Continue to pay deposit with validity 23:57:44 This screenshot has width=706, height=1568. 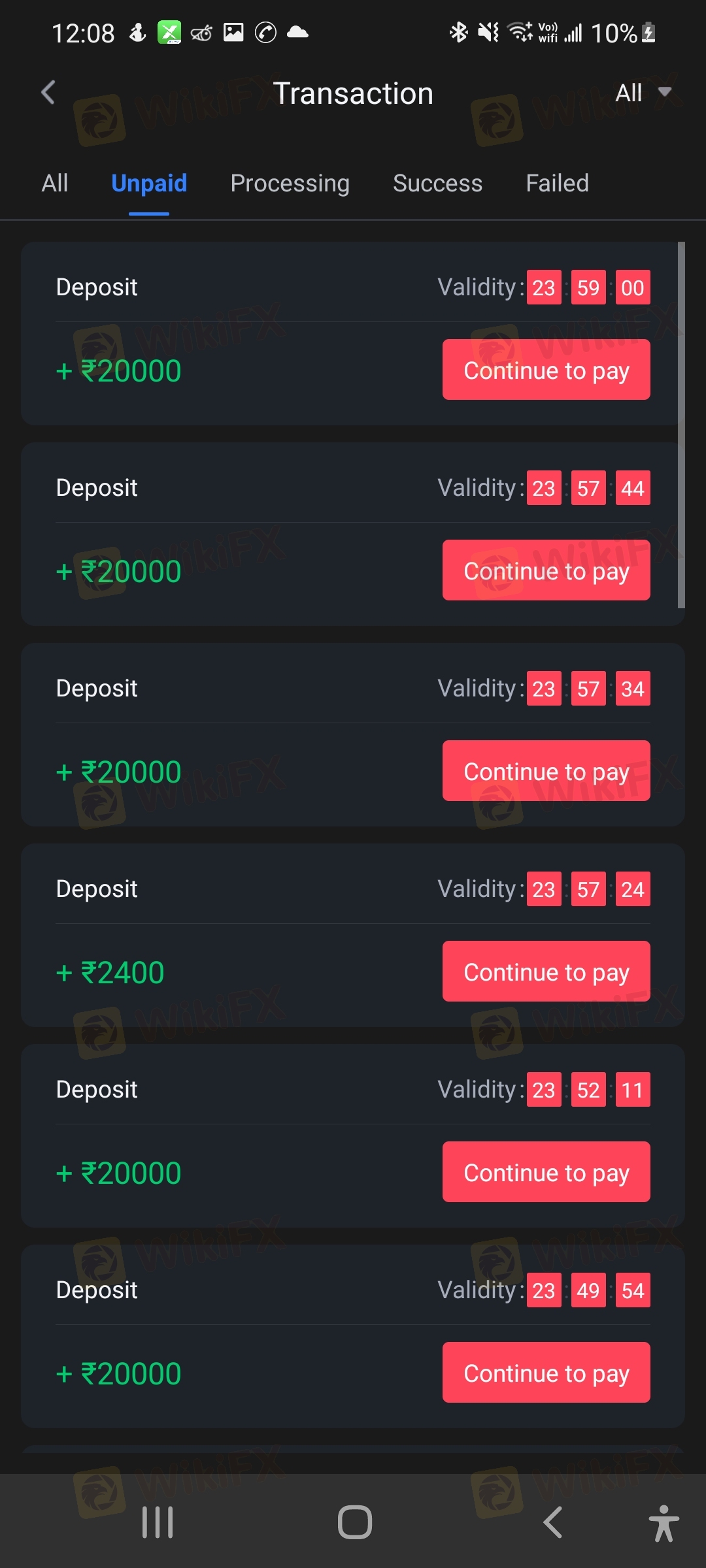(546, 570)
